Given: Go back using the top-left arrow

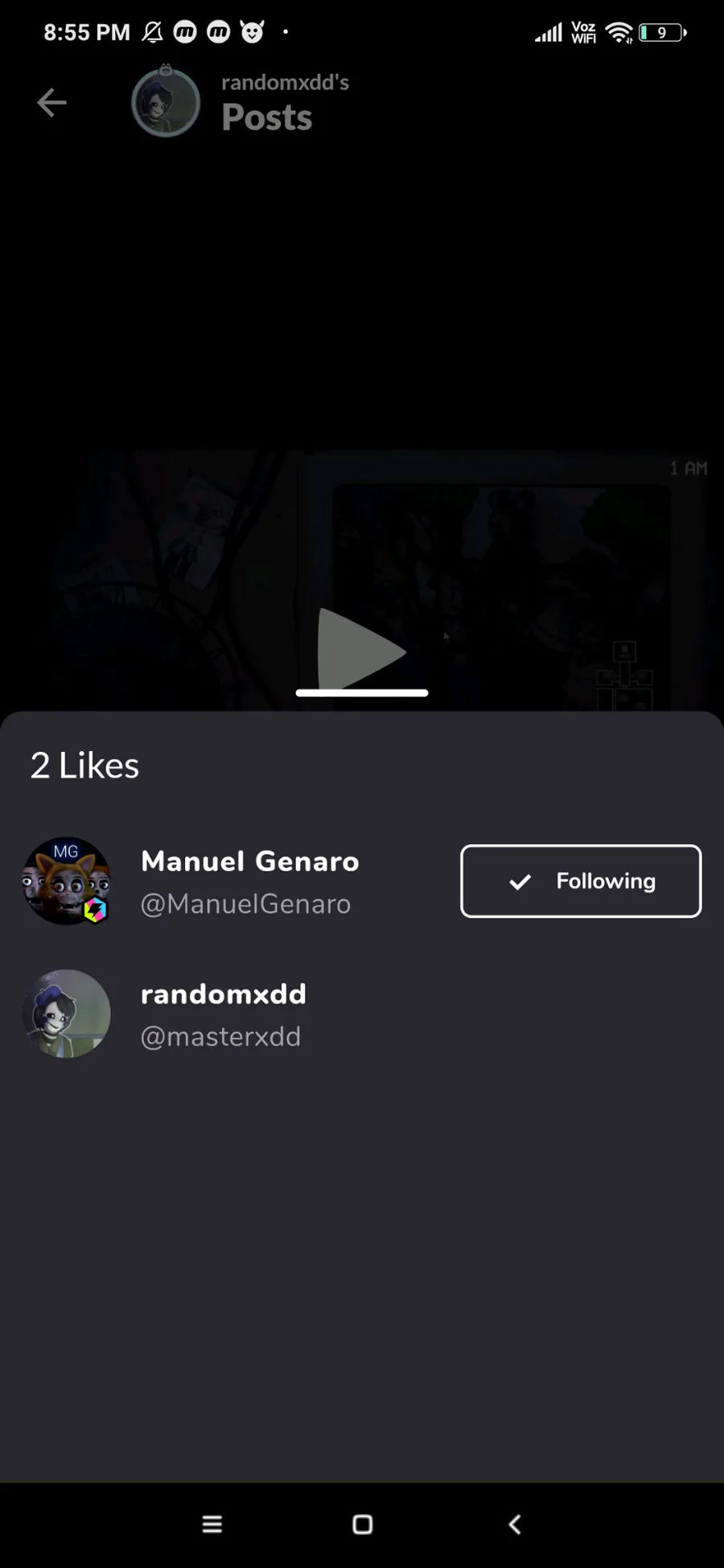Looking at the screenshot, I should [x=51, y=102].
